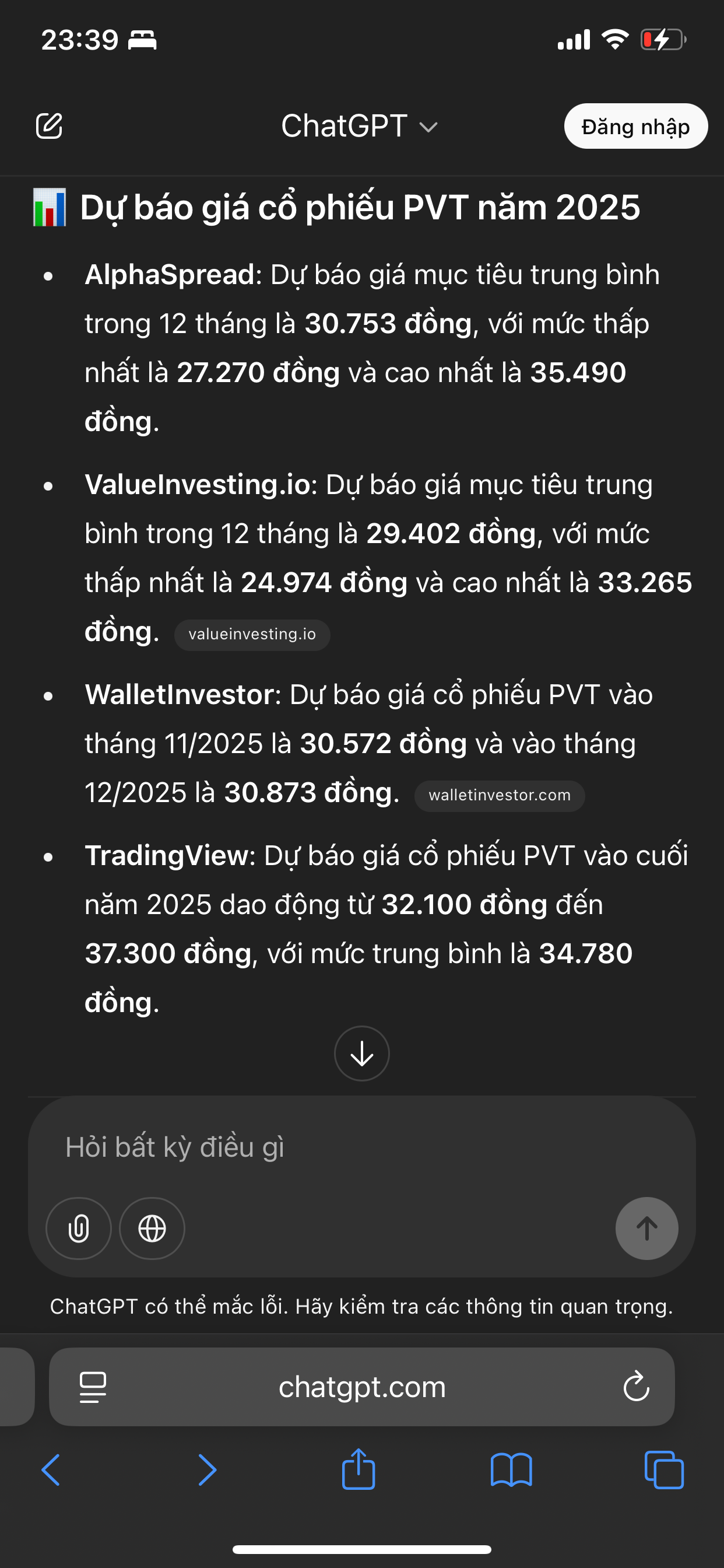This screenshot has height=1568, width=724.
Task: Tap the Đăng nhập button
Action: [635, 127]
